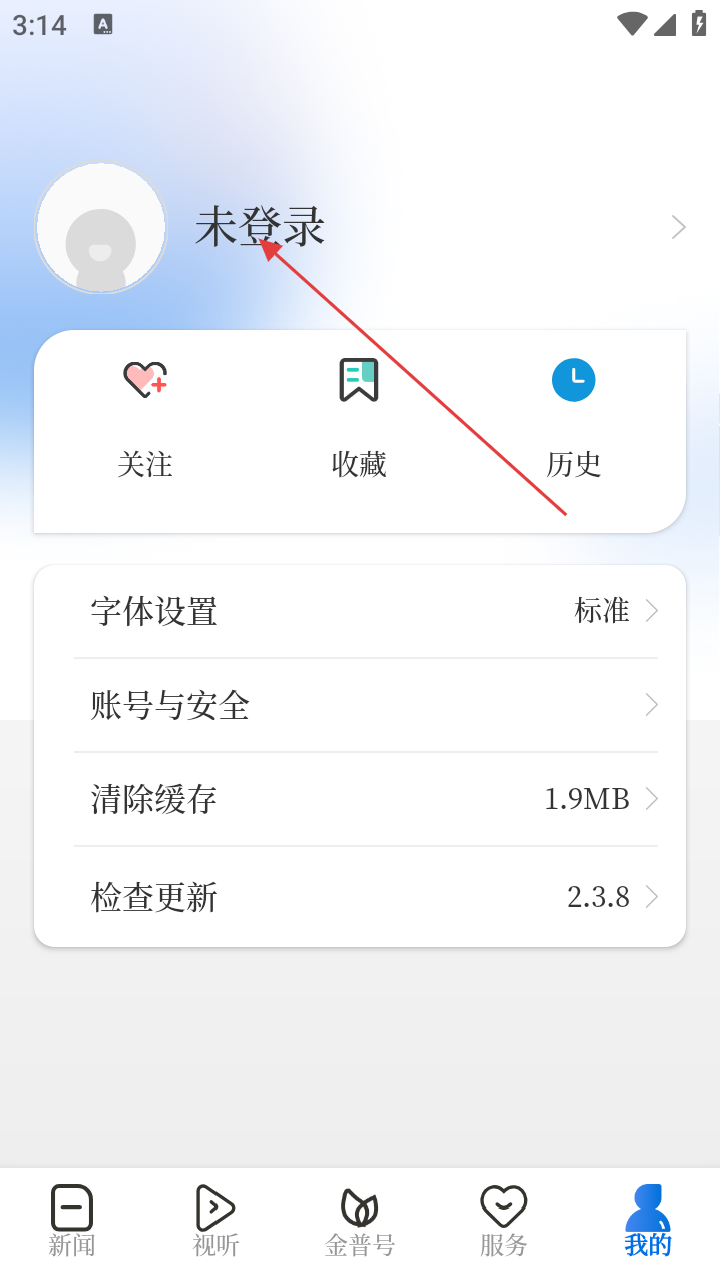Open the 收藏 bookmarks
Image resolution: width=720 pixels, height=1280 pixels.
click(x=359, y=420)
